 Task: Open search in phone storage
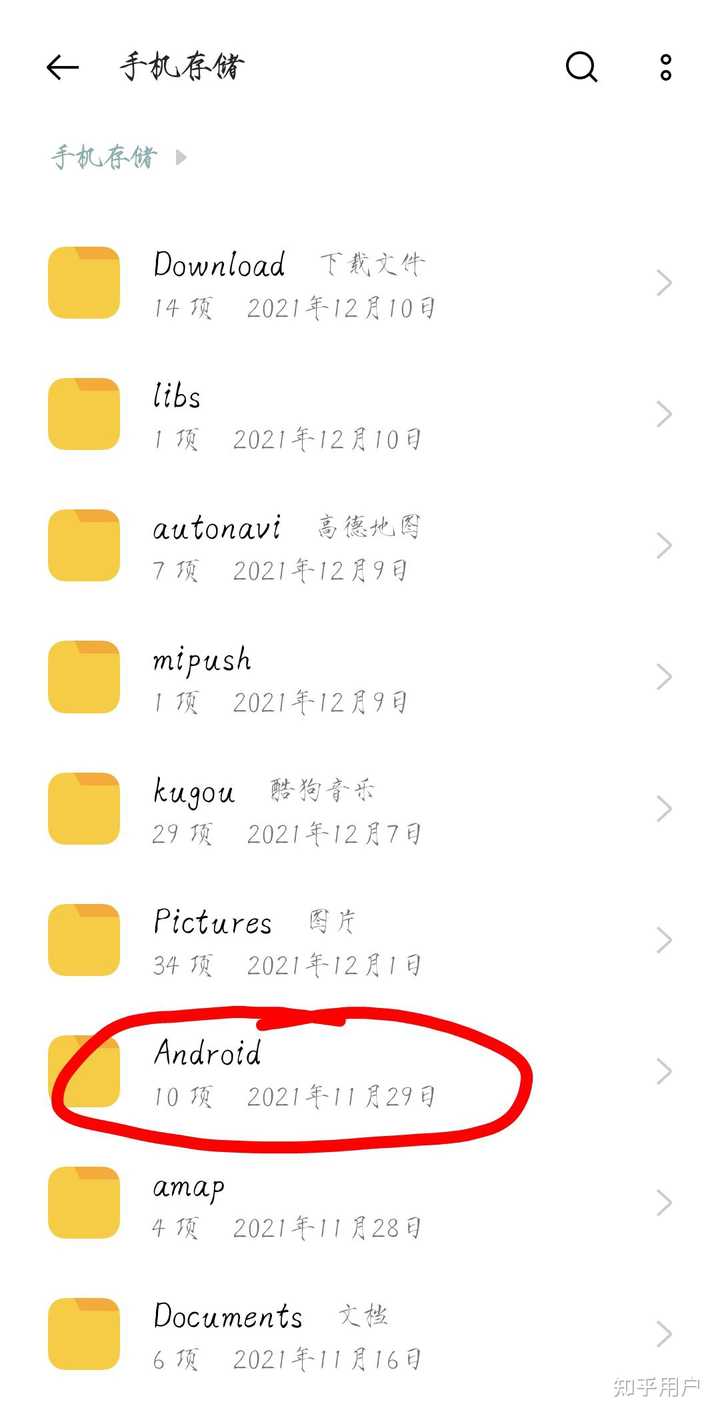[581, 67]
